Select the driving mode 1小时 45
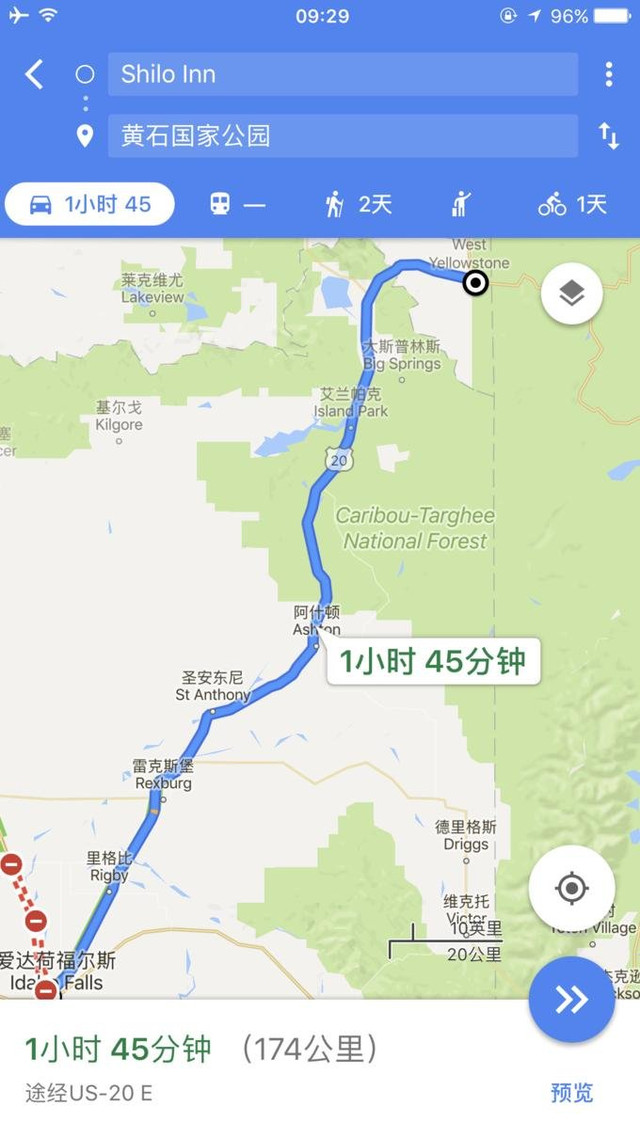 coord(90,205)
